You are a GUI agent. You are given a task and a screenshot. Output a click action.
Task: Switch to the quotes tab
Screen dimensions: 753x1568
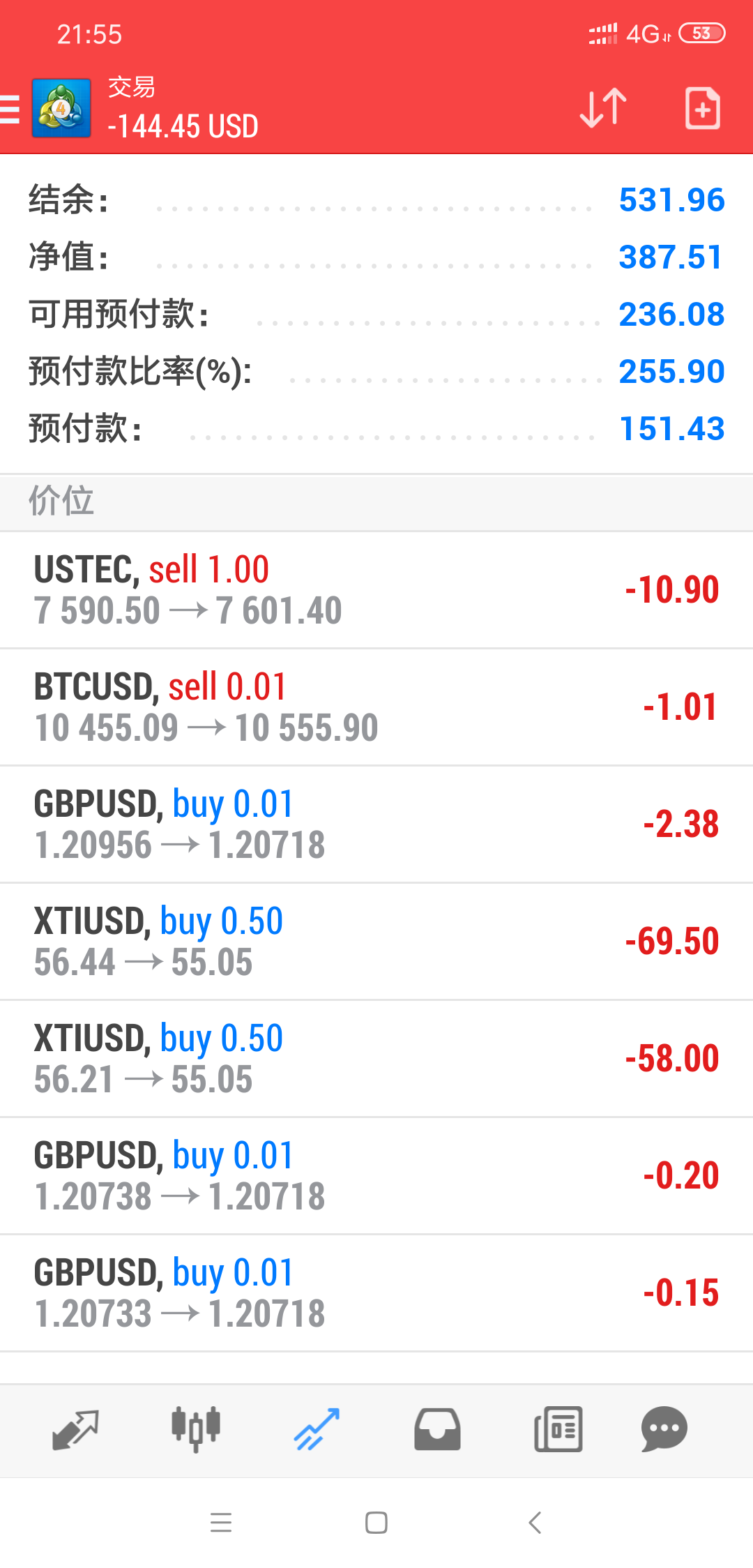75,1429
